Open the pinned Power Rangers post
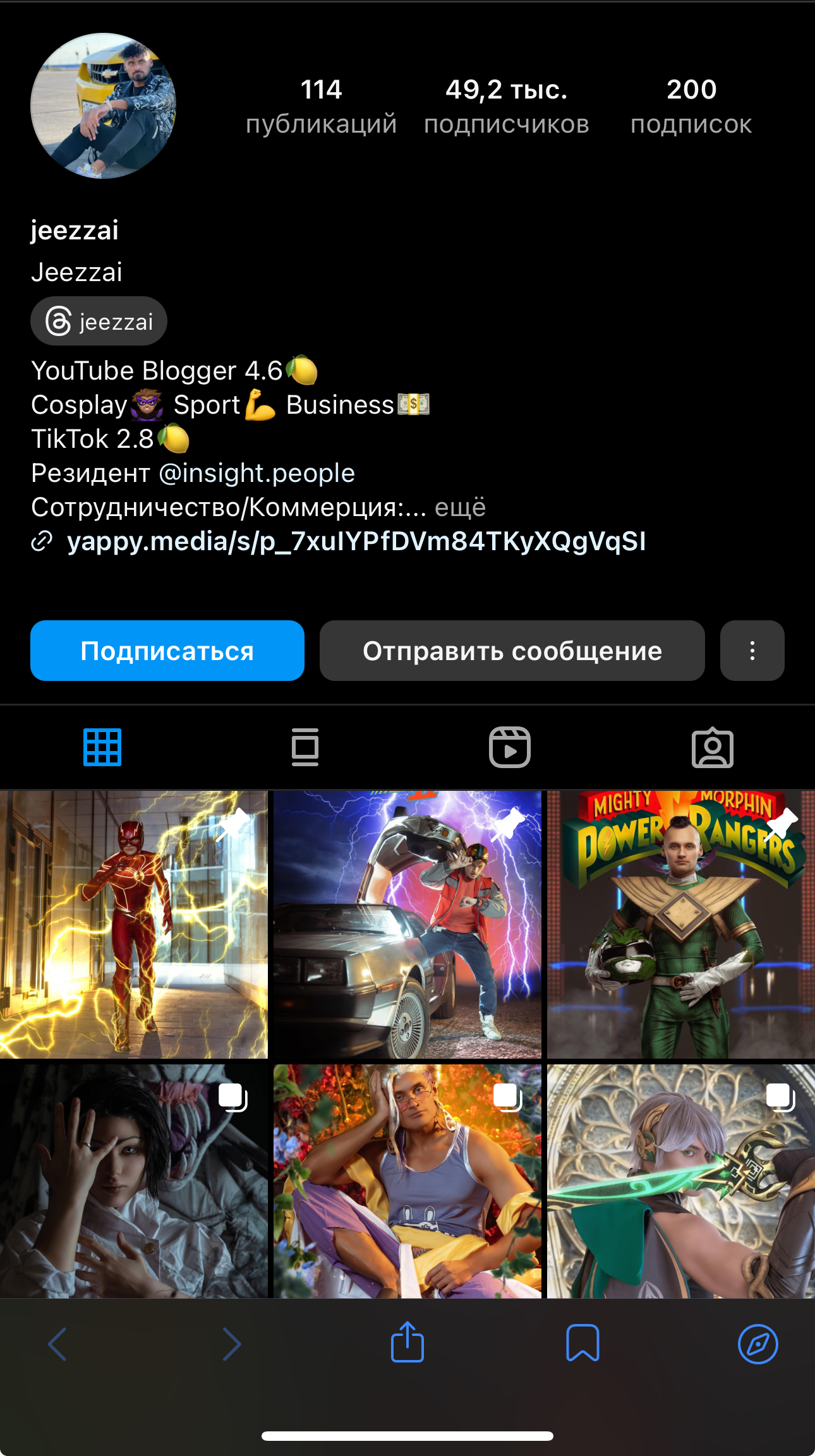 coord(681,924)
